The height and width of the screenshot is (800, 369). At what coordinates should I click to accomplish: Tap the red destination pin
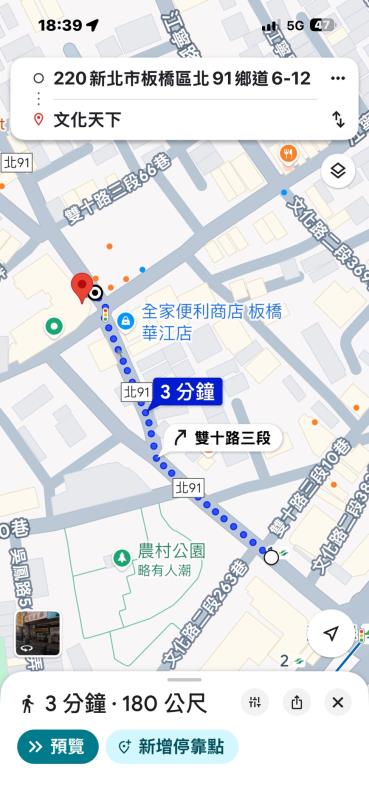[82, 287]
